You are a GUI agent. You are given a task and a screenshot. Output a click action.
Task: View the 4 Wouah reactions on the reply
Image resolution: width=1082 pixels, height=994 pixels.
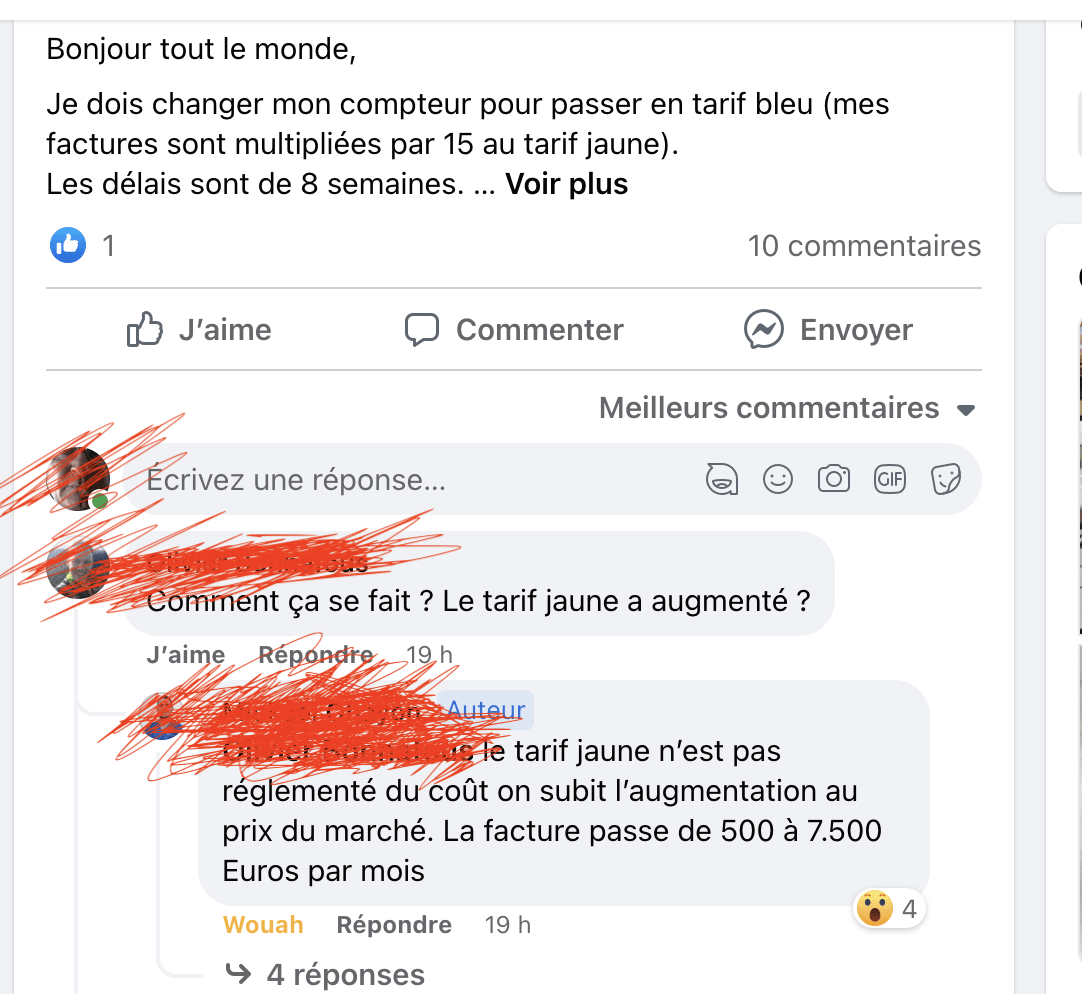[x=889, y=910]
